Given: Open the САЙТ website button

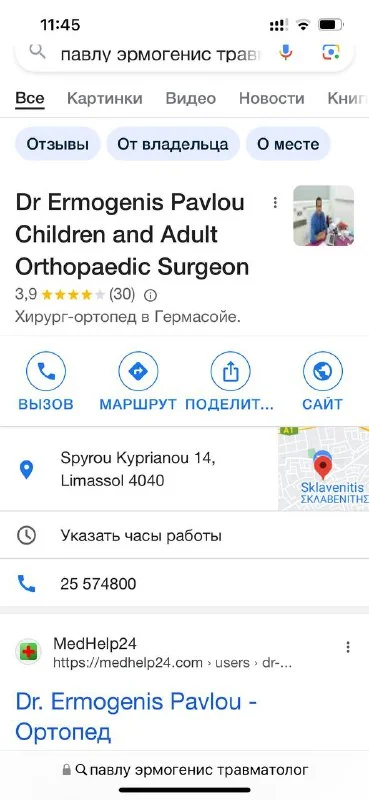Looking at the screenshot, I should (322, 382).
